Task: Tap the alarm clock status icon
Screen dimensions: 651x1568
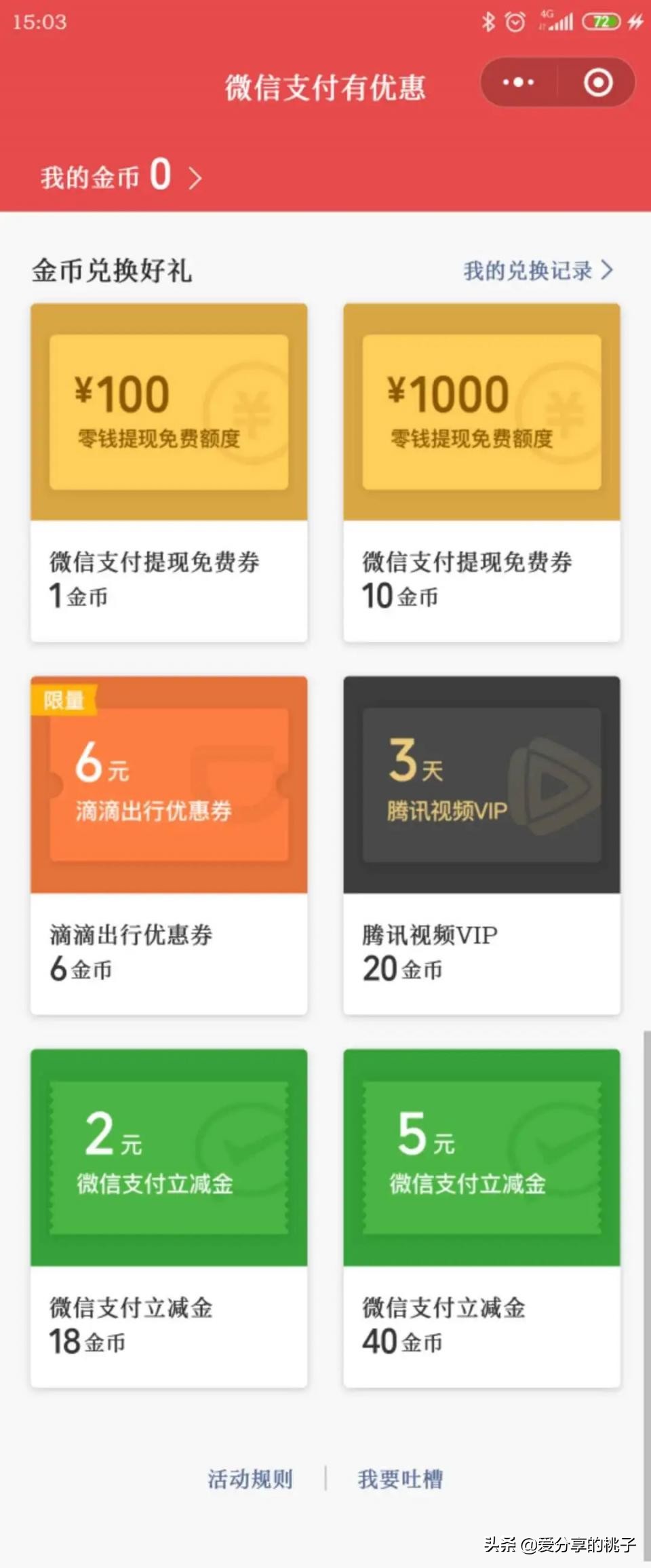Action: 515,20
